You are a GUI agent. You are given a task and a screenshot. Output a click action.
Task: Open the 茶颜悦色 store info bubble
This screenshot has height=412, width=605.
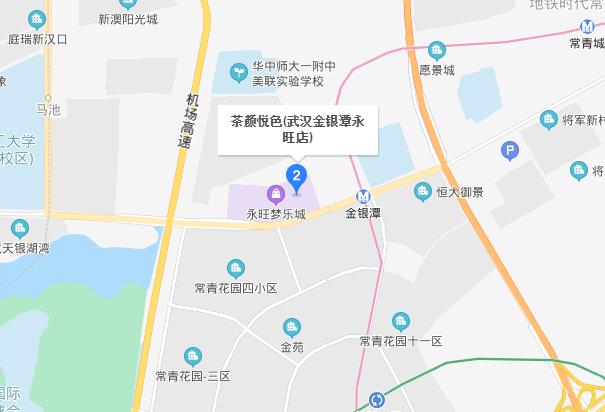(x=298, y=131)
